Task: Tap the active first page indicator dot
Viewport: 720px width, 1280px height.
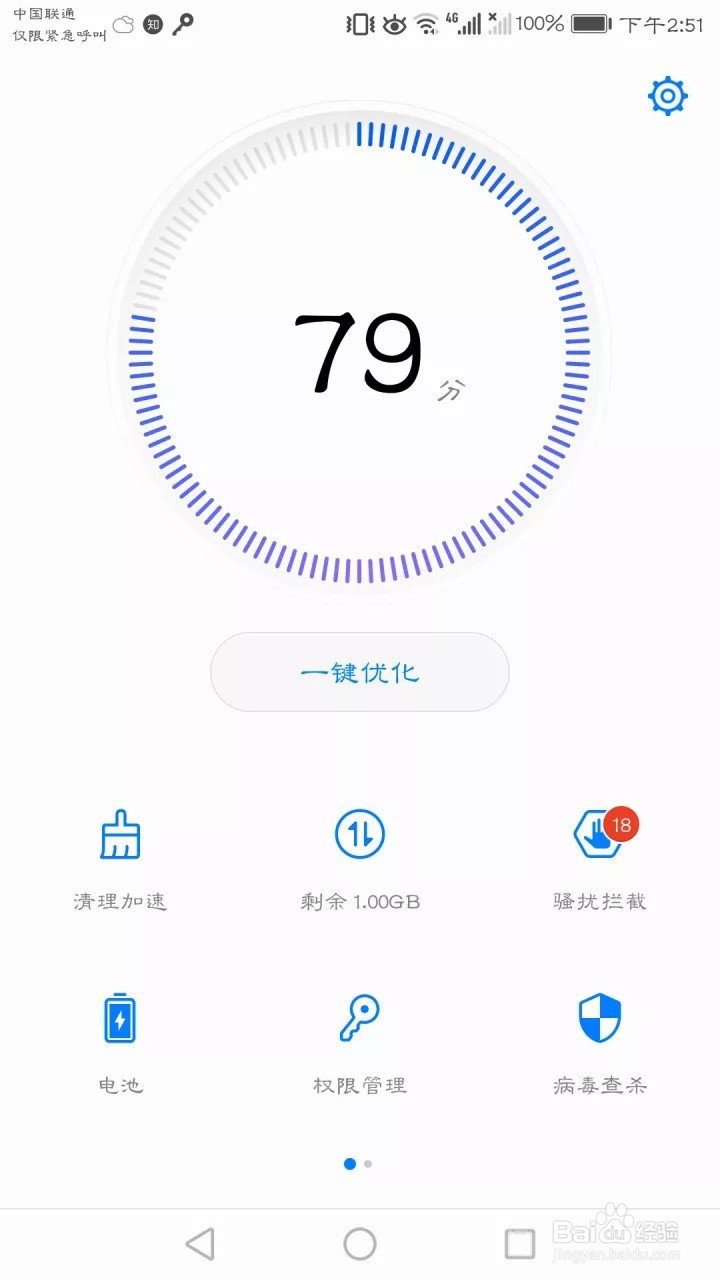Action: [x=350, y=1164]
